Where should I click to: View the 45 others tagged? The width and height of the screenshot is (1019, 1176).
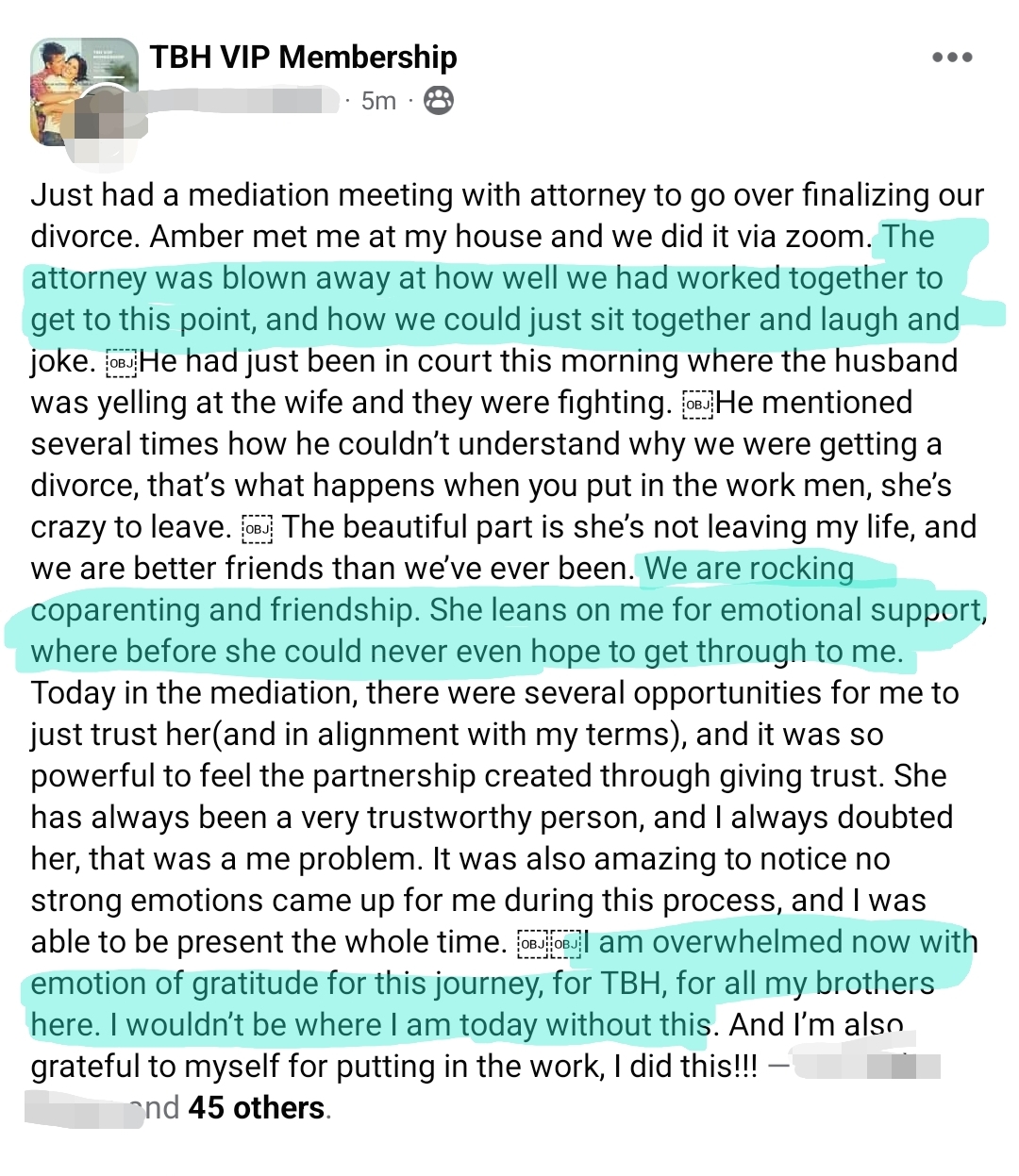tap(256, 1107)
